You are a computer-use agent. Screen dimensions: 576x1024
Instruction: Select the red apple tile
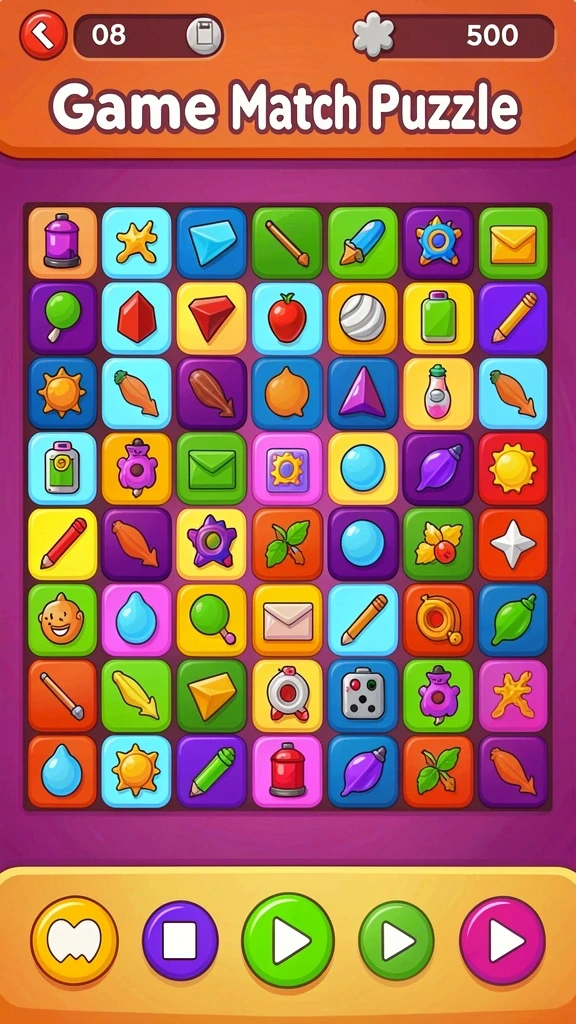(287, 318)
